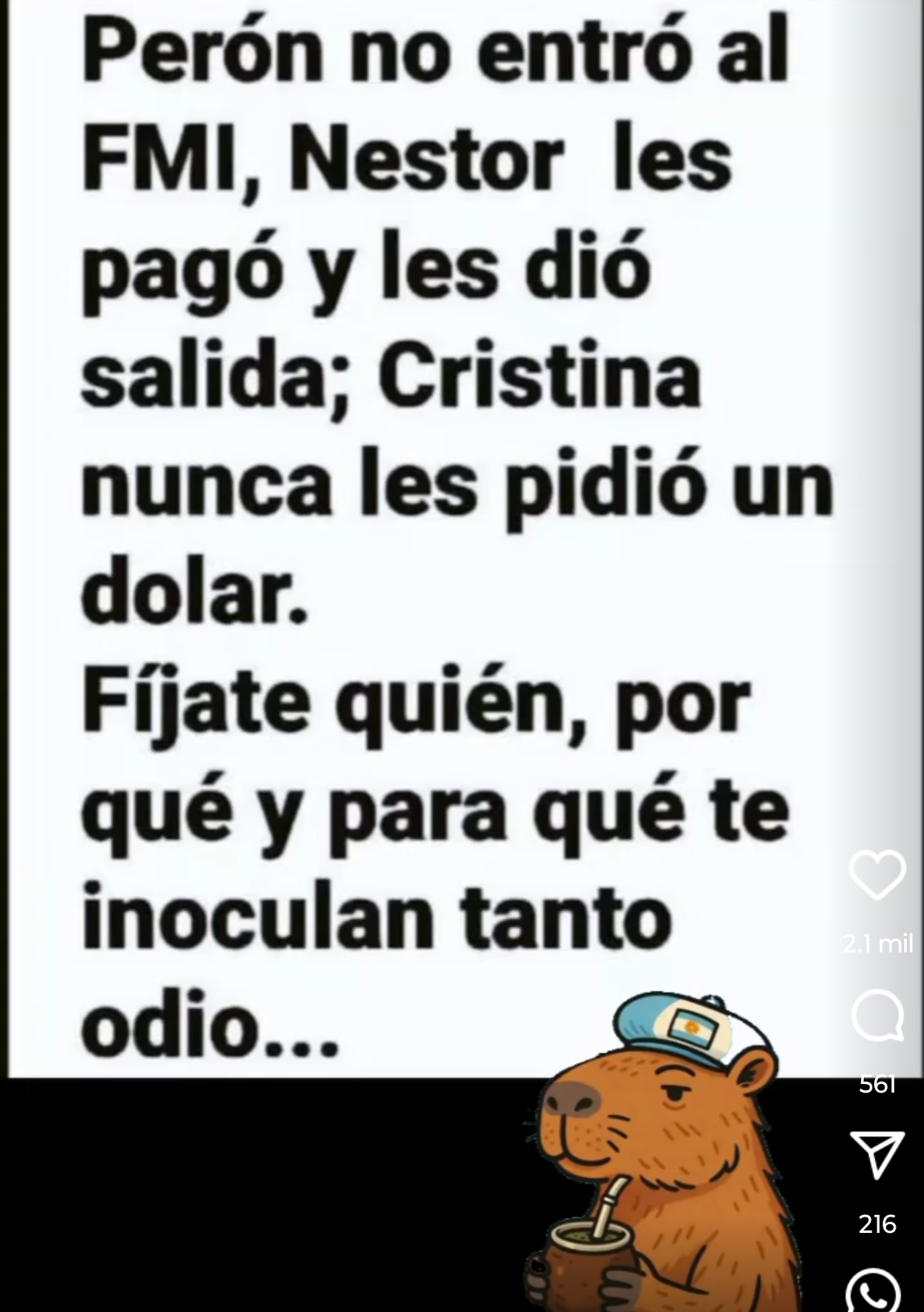Like this reel with the heart icon
This screenshot has width=924, height=1312.
[x=877, y=875]
